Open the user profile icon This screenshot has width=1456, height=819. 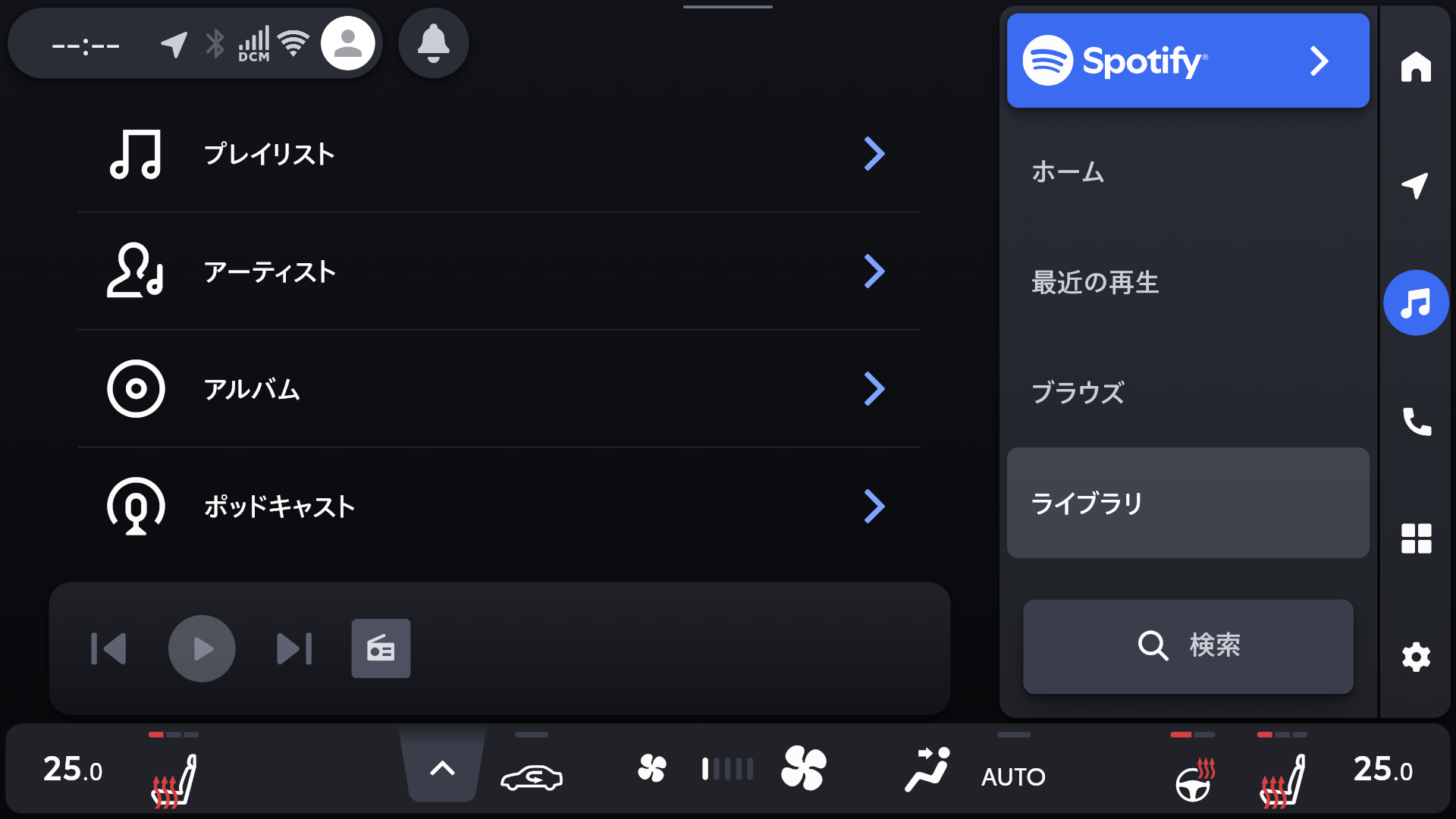[x=348, y=43]
